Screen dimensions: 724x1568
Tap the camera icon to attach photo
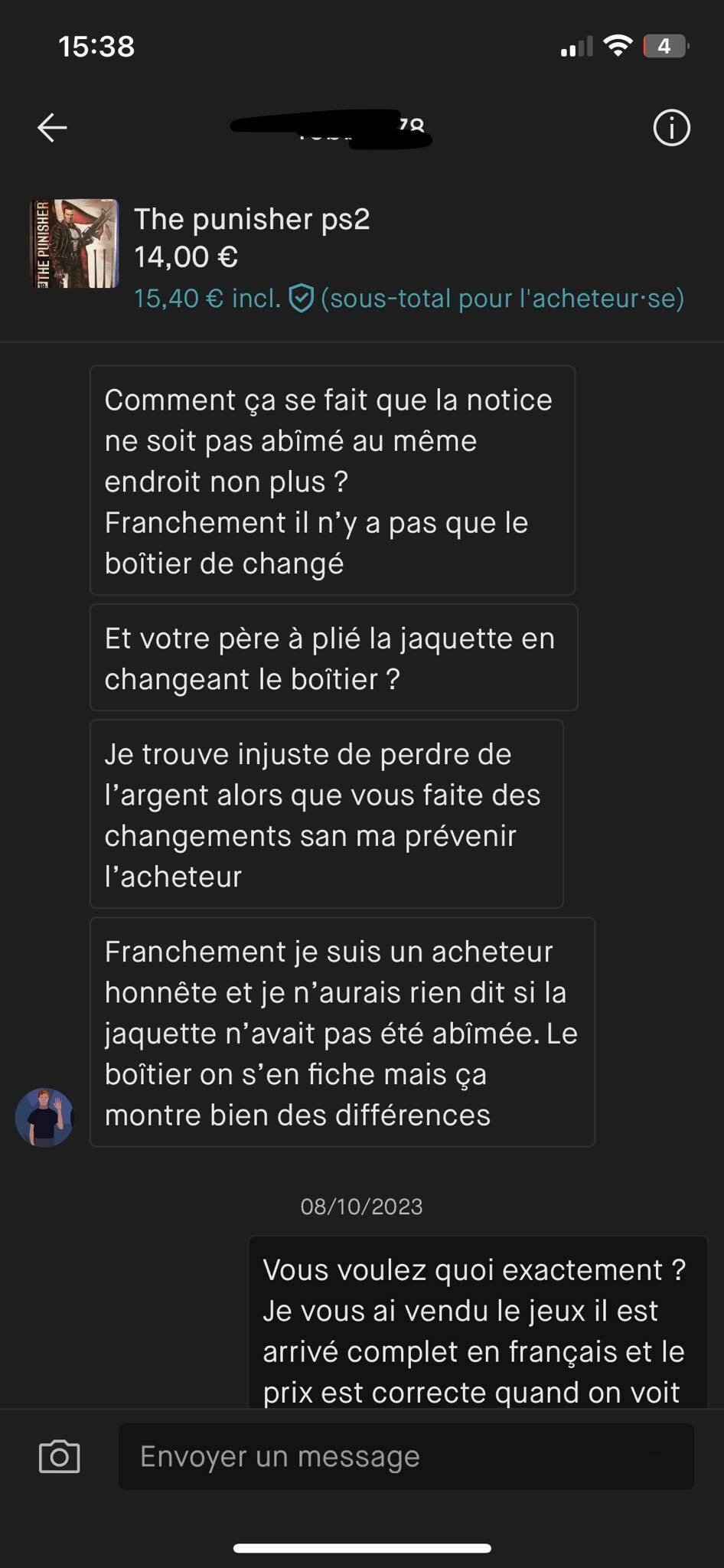click(59, 1455)
